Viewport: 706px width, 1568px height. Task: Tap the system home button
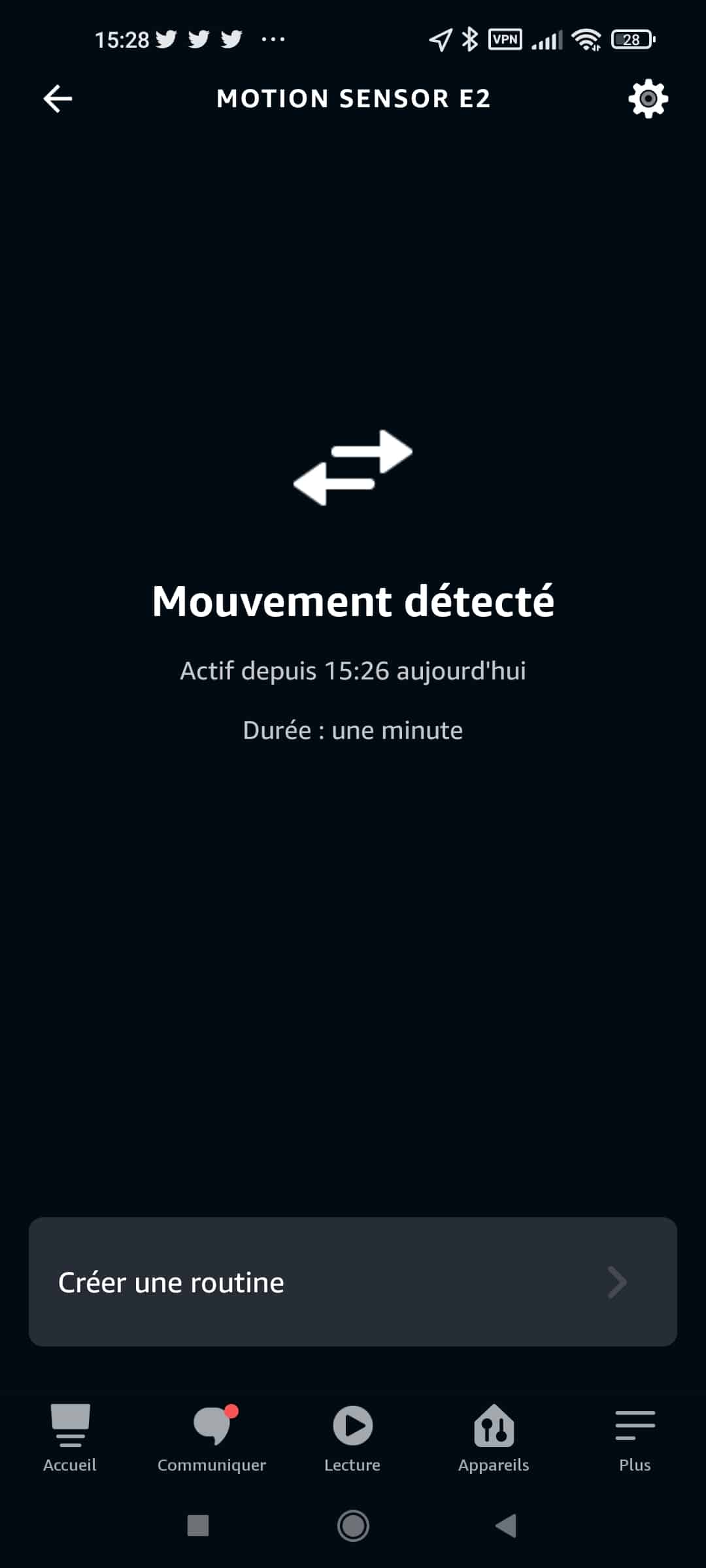point(353,1526)
